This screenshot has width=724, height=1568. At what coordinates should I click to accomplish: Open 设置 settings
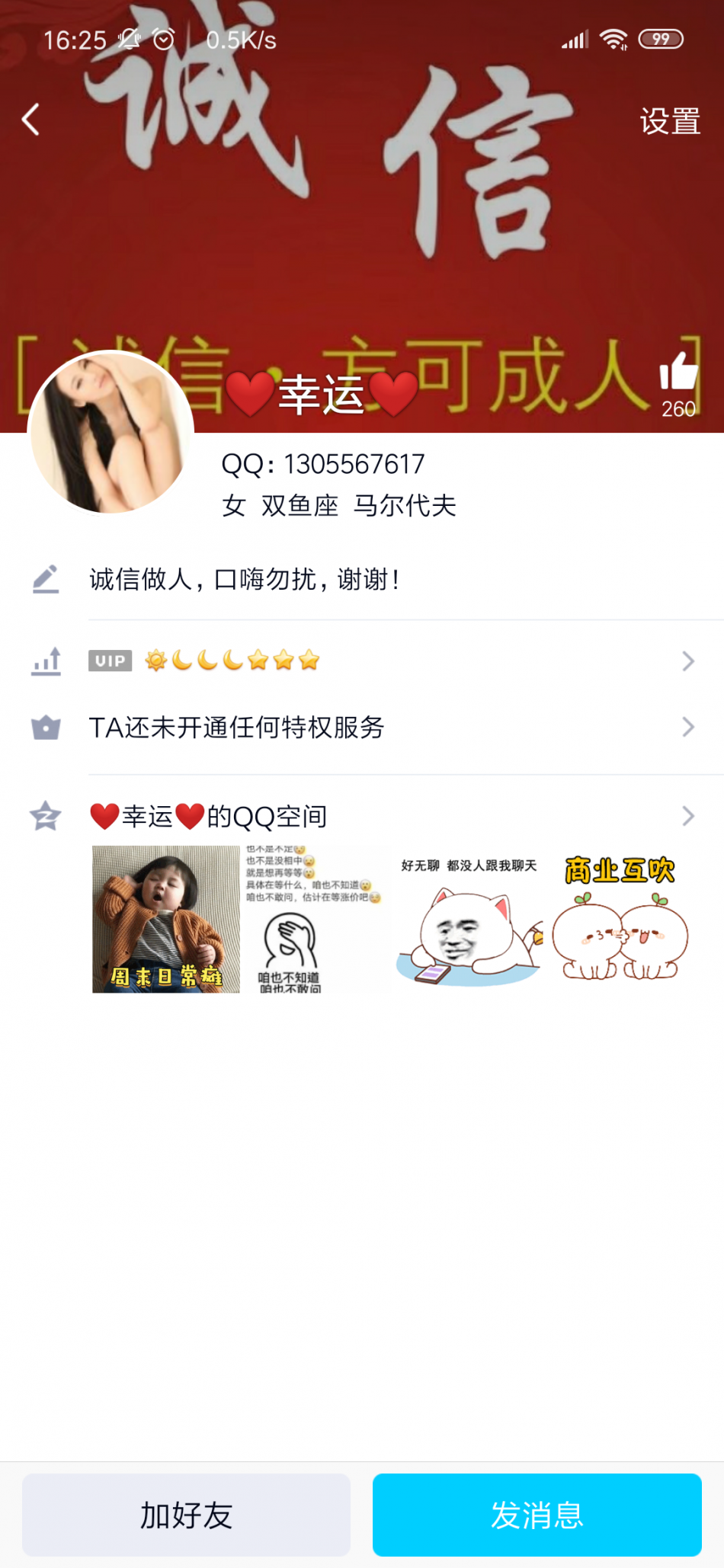pyautogui.click(x=670, y=122)
